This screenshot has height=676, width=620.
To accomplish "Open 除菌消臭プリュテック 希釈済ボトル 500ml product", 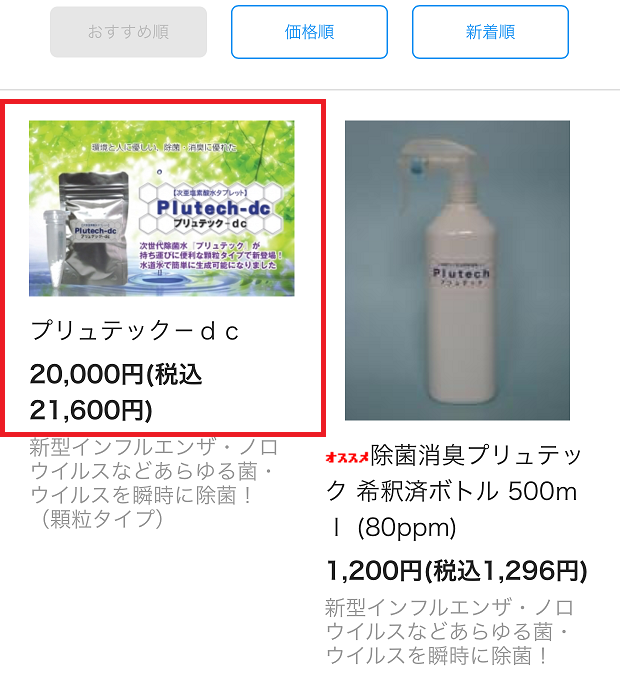I will pos(456,492).
